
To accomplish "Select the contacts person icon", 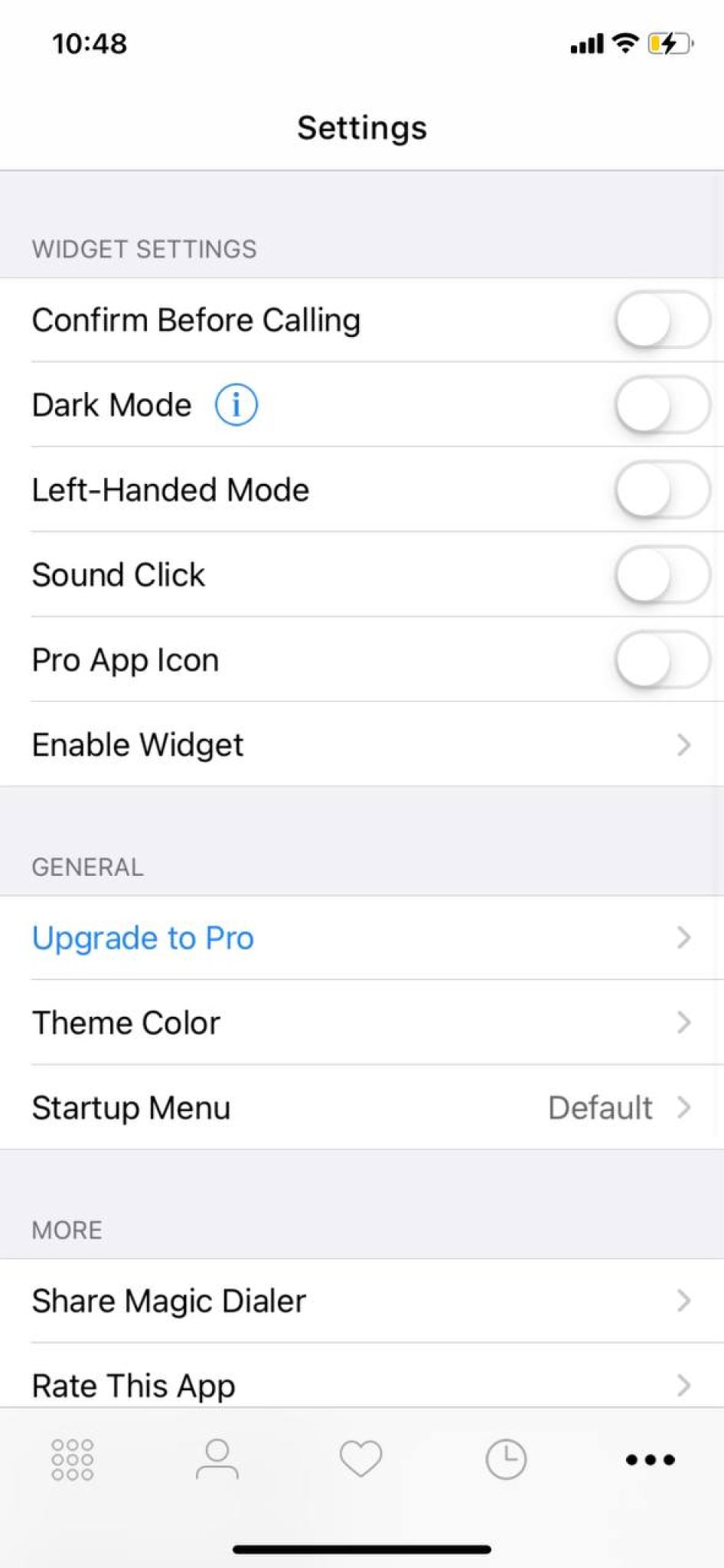I will click(217, 1459).
